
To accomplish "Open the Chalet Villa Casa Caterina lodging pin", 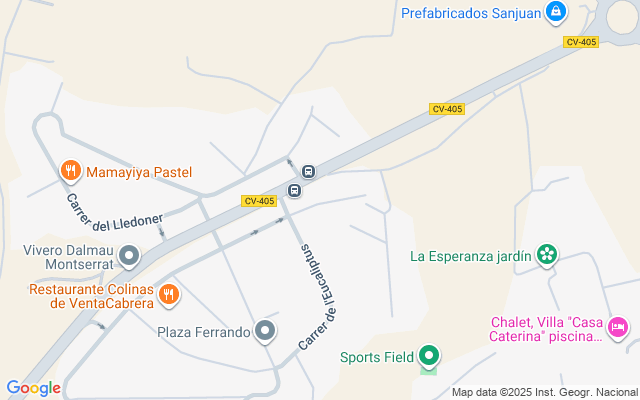I will [x=618, y=328].
